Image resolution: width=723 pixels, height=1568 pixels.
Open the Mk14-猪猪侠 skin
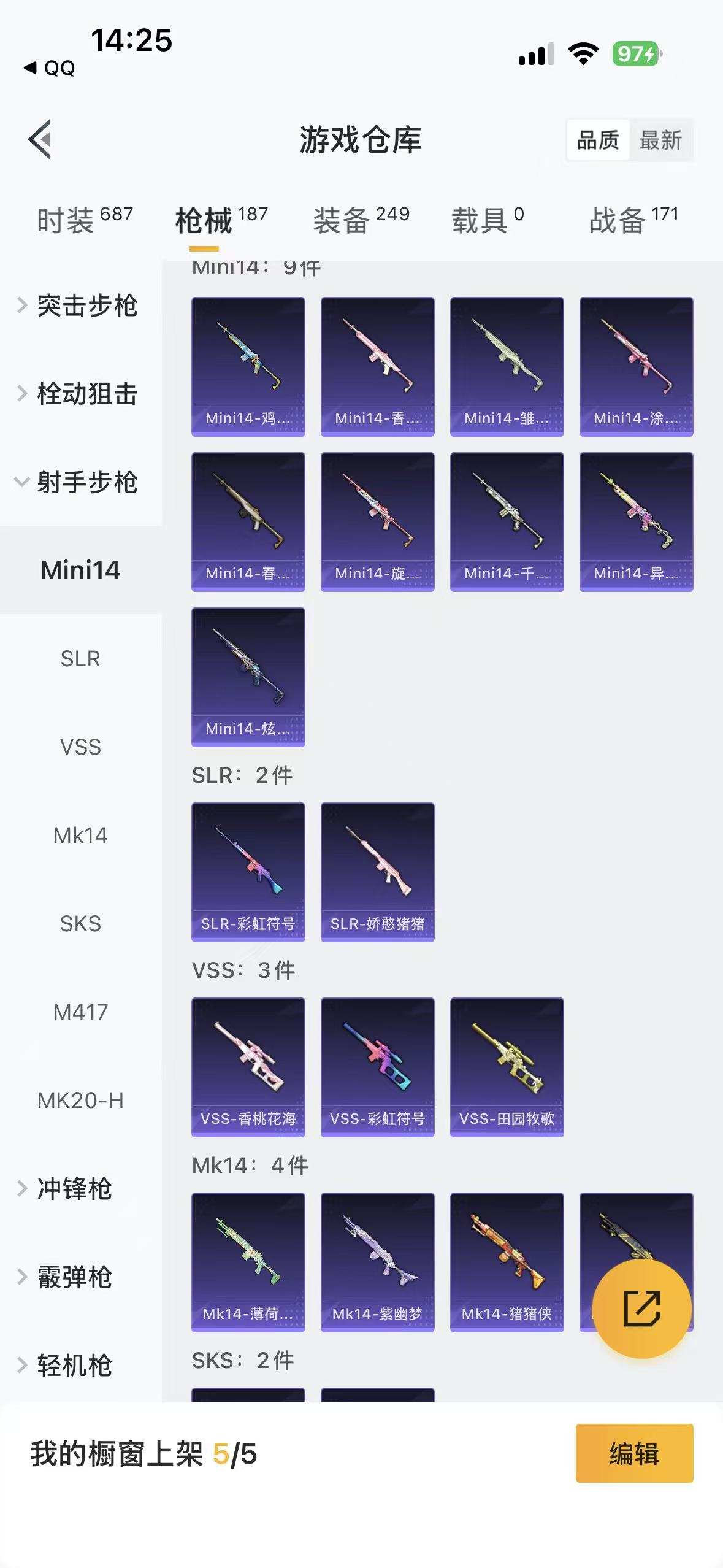507,1262
